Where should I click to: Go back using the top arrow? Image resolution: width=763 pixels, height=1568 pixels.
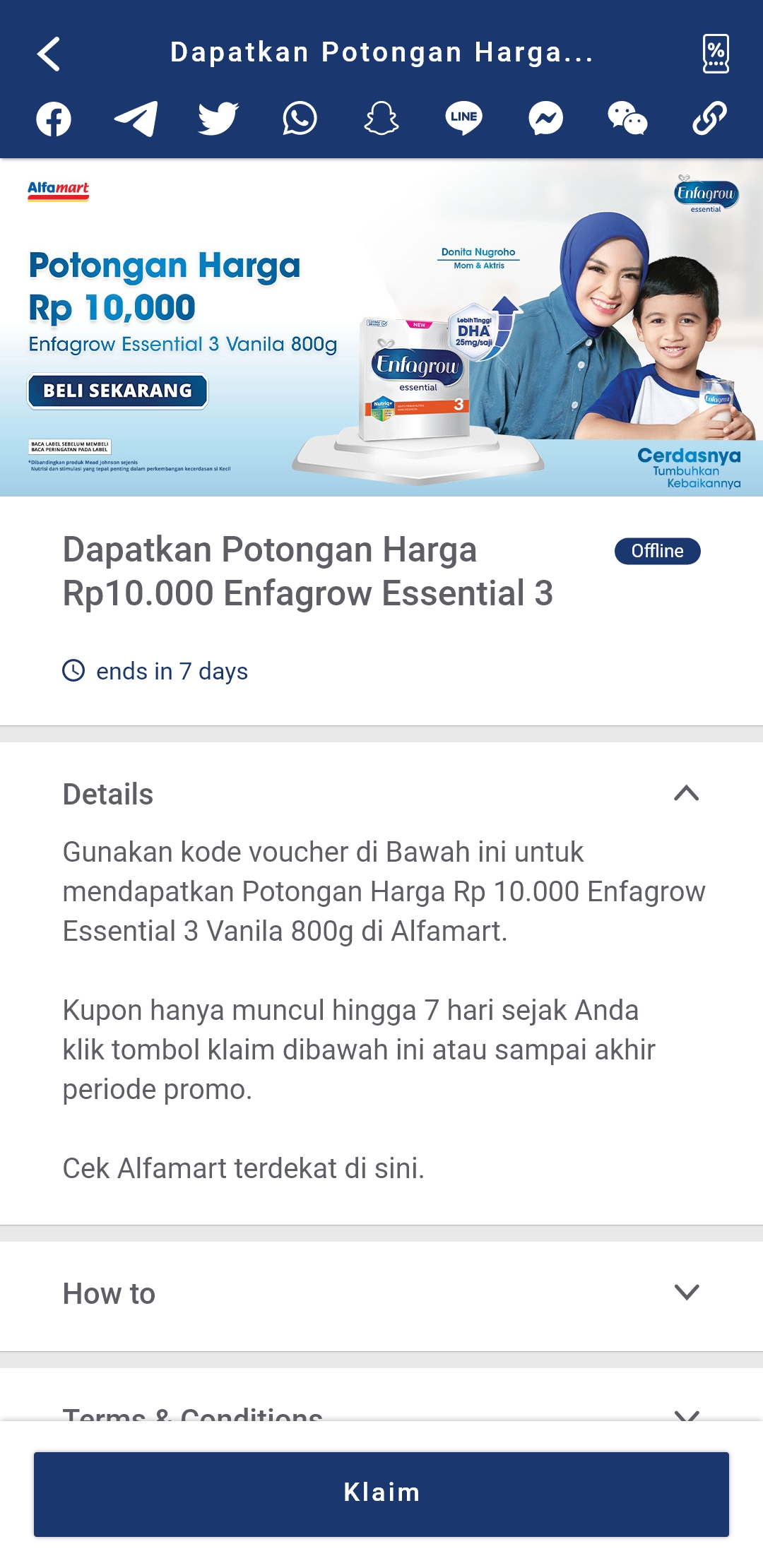49,54
